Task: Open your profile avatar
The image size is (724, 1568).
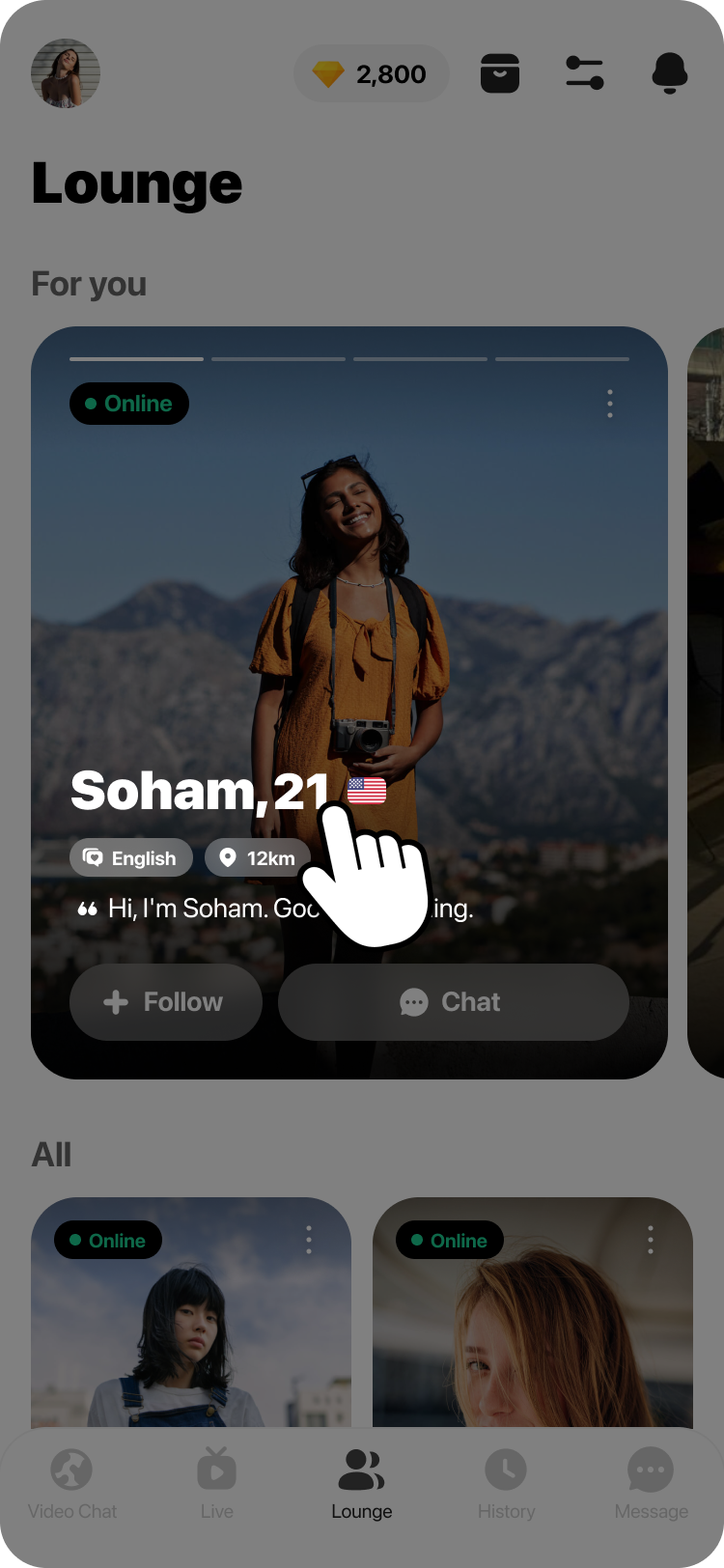Action: point(66,73)
